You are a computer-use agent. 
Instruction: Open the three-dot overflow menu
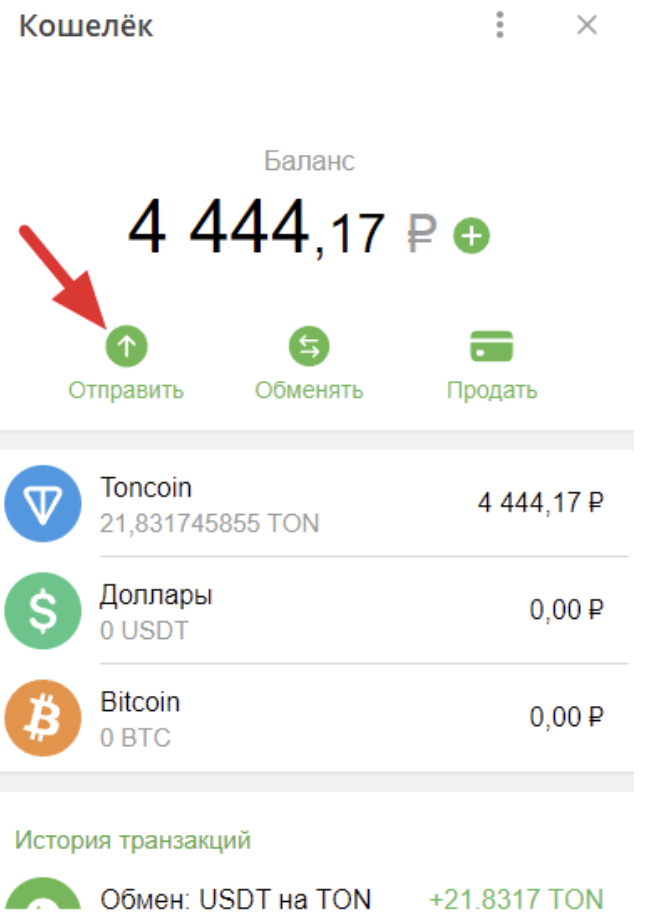500,25
